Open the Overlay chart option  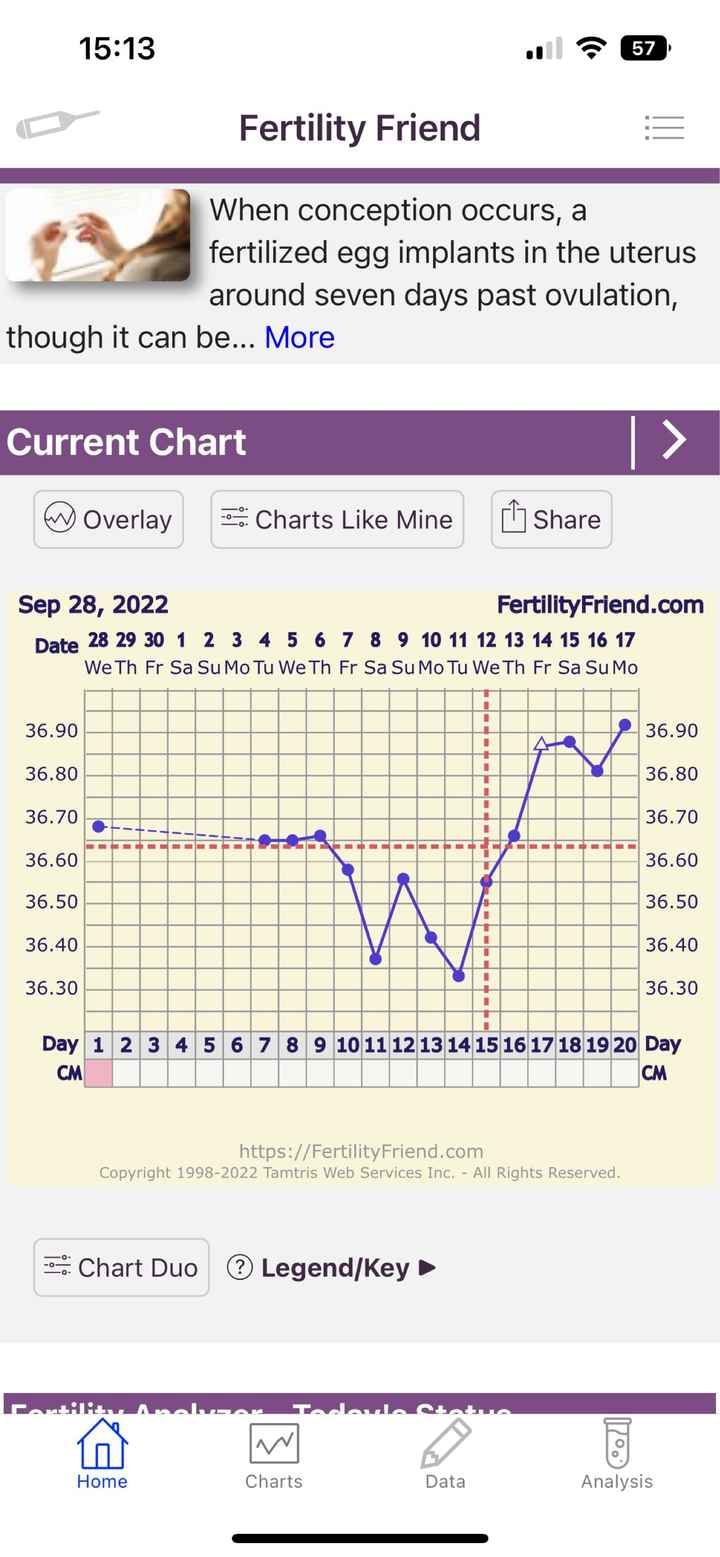click(x=108, y=519)
